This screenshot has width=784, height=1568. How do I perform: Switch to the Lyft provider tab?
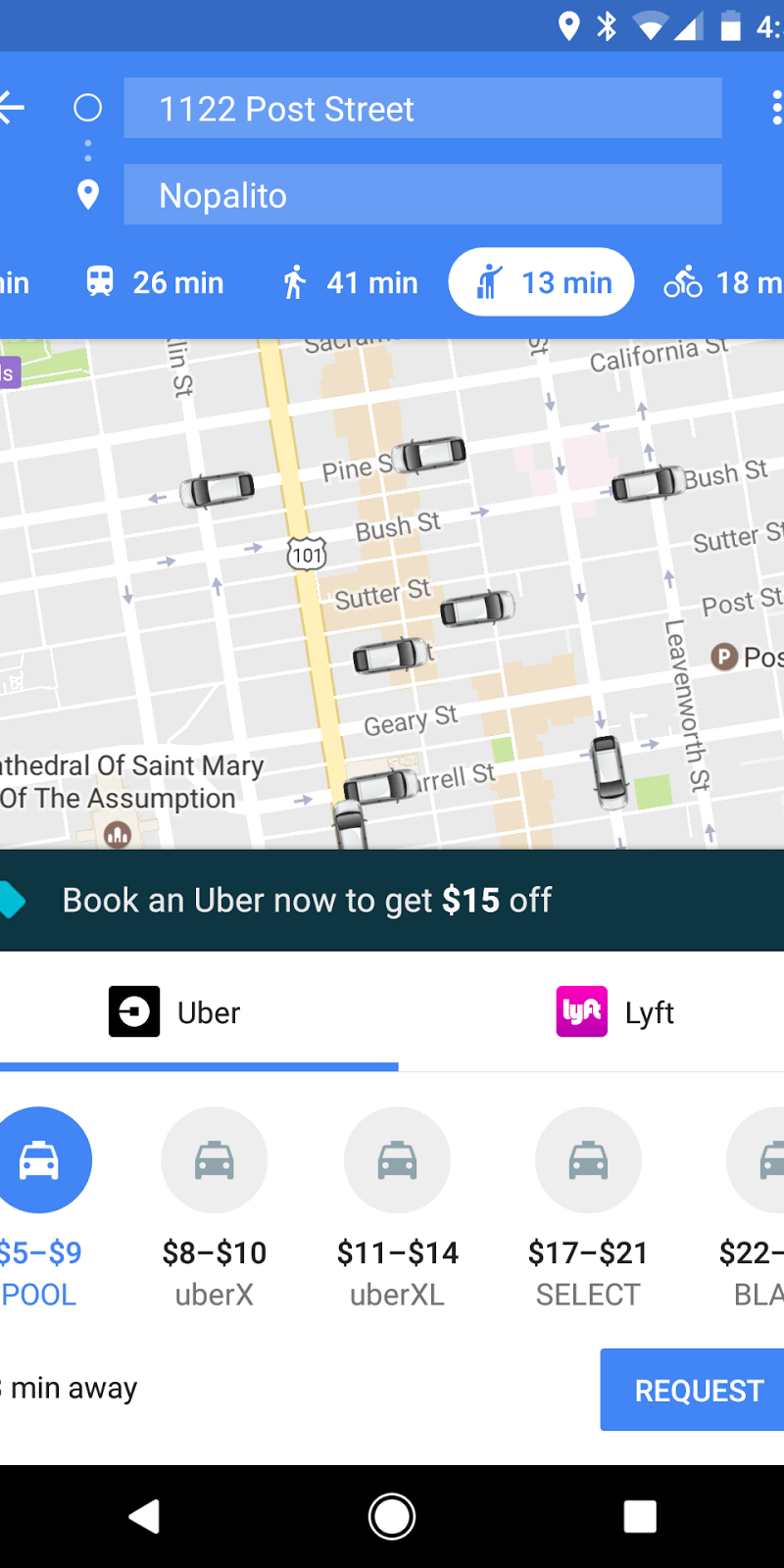pyautogui.click(x=615, y=1012)
